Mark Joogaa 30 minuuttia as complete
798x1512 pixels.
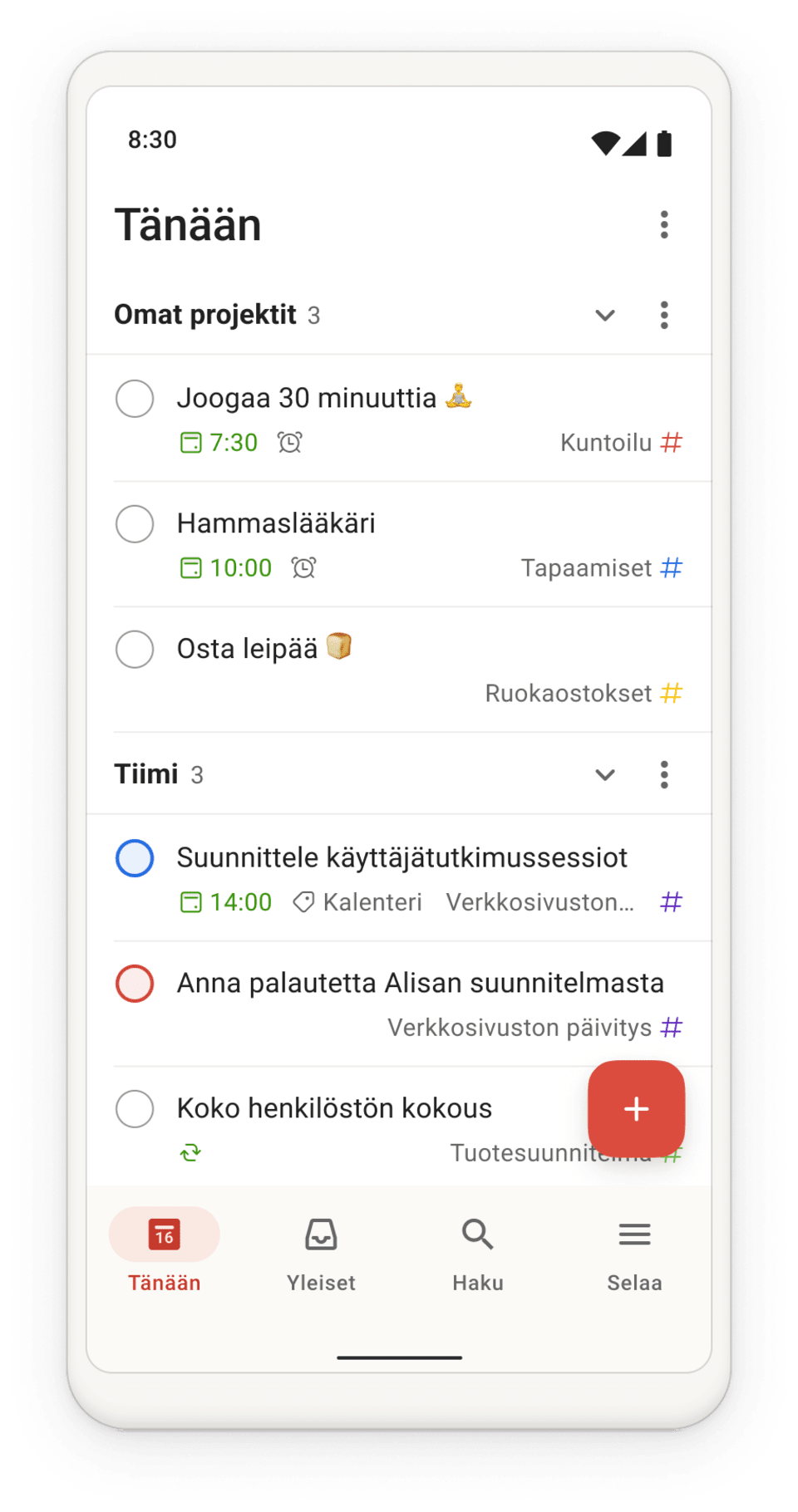135,398
